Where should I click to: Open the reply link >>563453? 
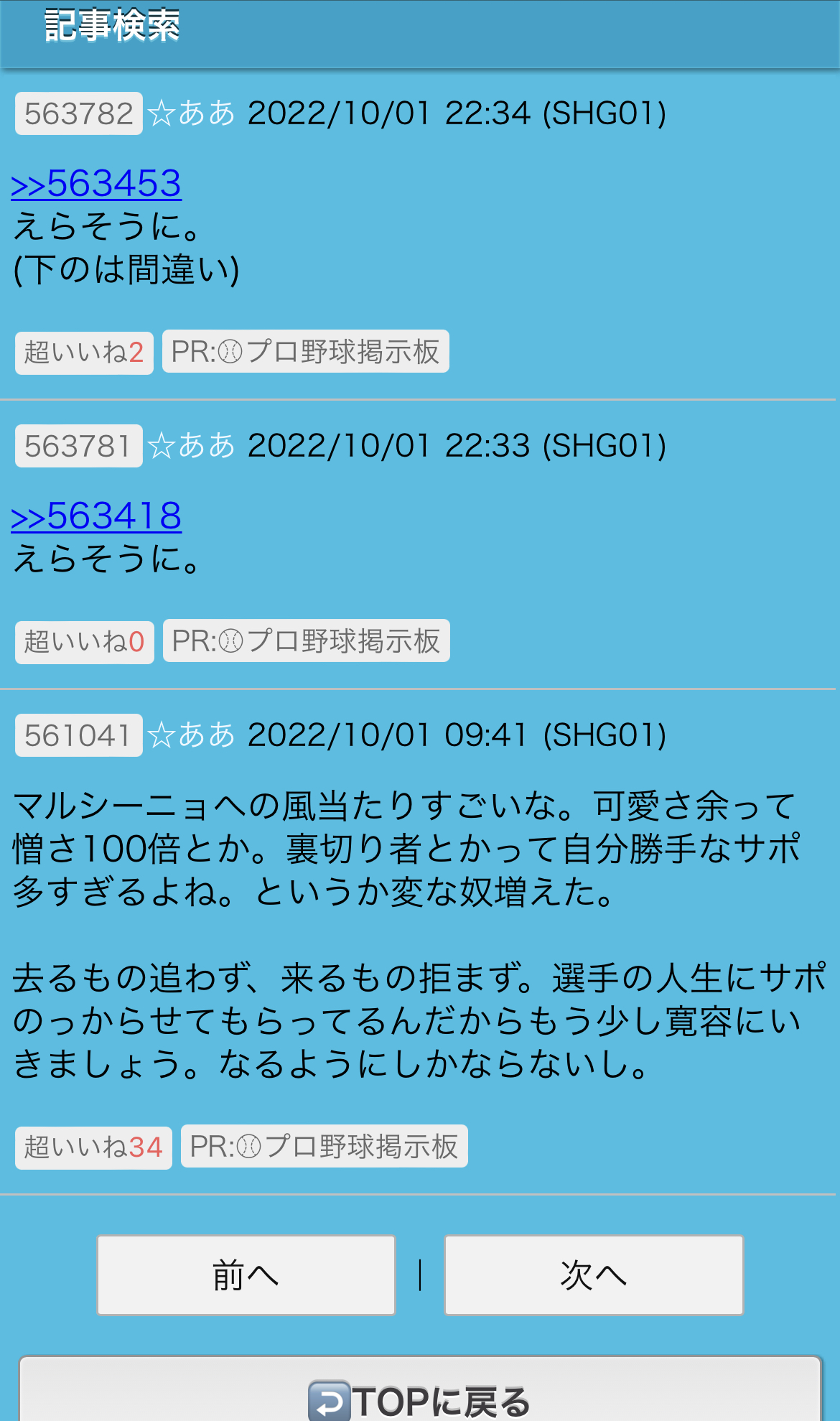tap(96, 184)
